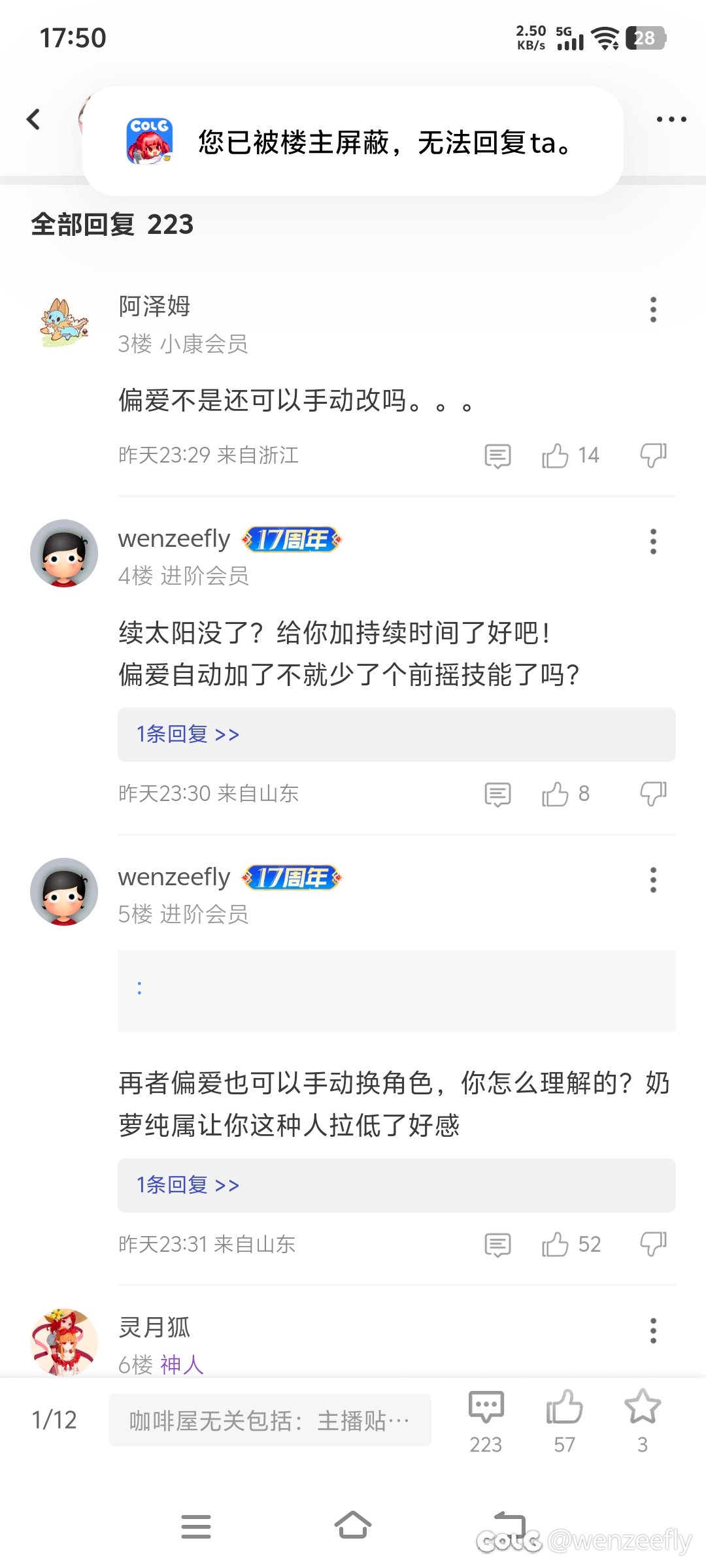Open the three-dot menu on 灵月狐's reply

pyautogui.click(x=652, y=1329)
